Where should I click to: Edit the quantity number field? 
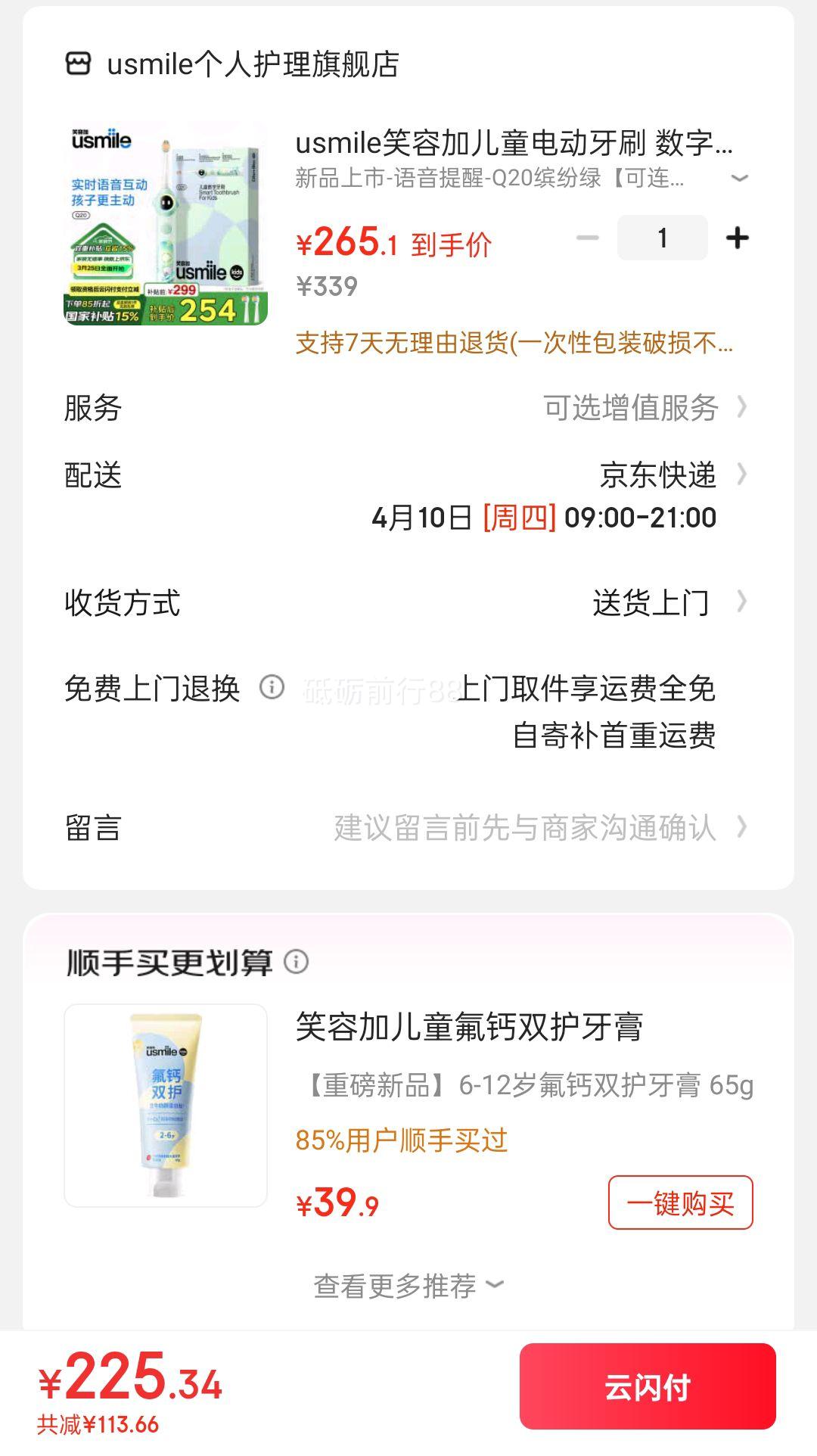663,238
